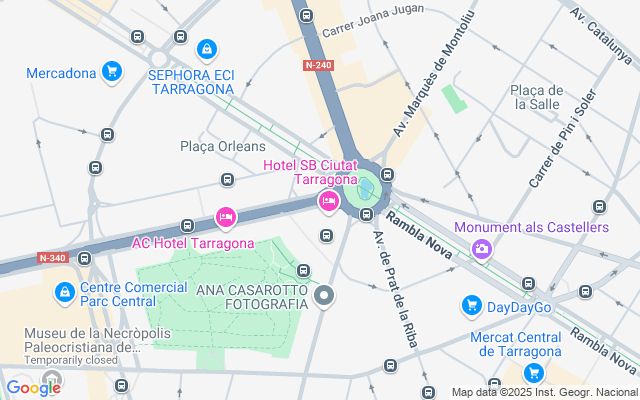Open Mercat Central de Tarragona pin
Screen dimensions: 640x400
coord(534,373)
